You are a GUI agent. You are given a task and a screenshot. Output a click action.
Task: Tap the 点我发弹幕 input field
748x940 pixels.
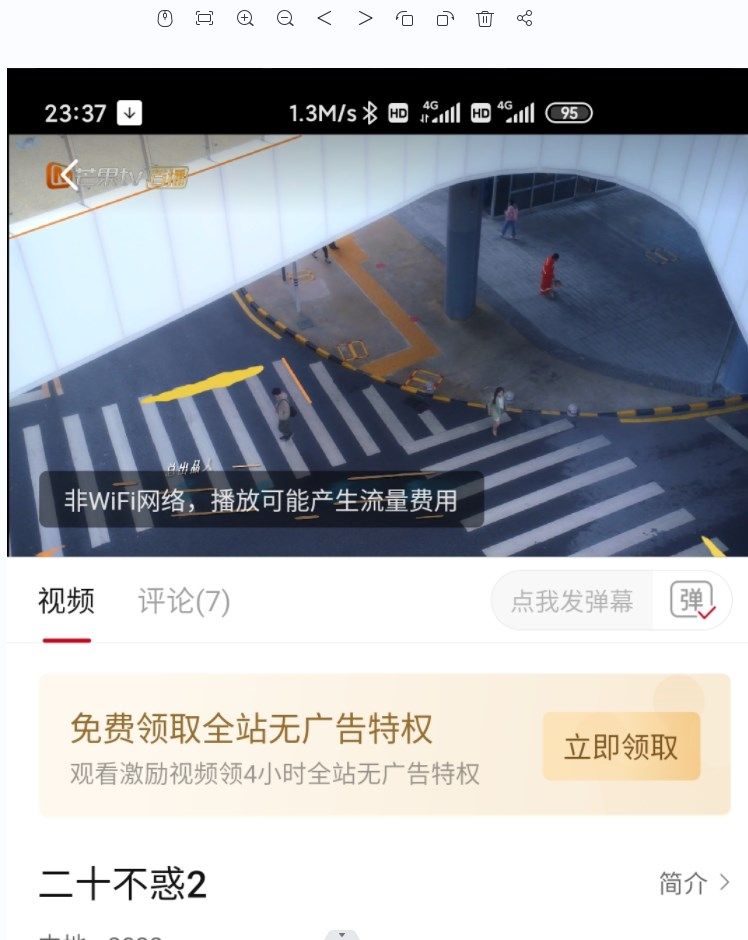pyautogui.click(x=572, y=601)
